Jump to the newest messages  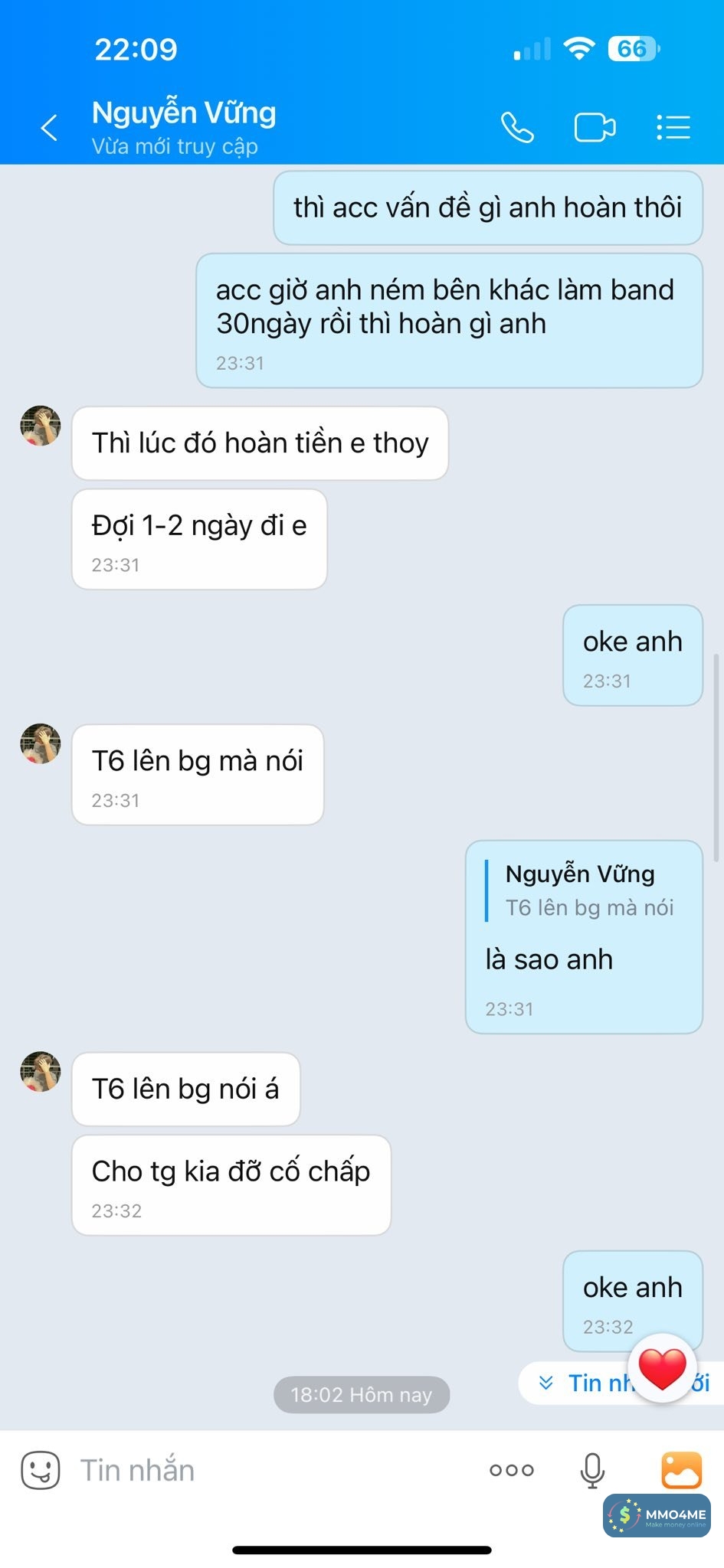[582, 1383]
